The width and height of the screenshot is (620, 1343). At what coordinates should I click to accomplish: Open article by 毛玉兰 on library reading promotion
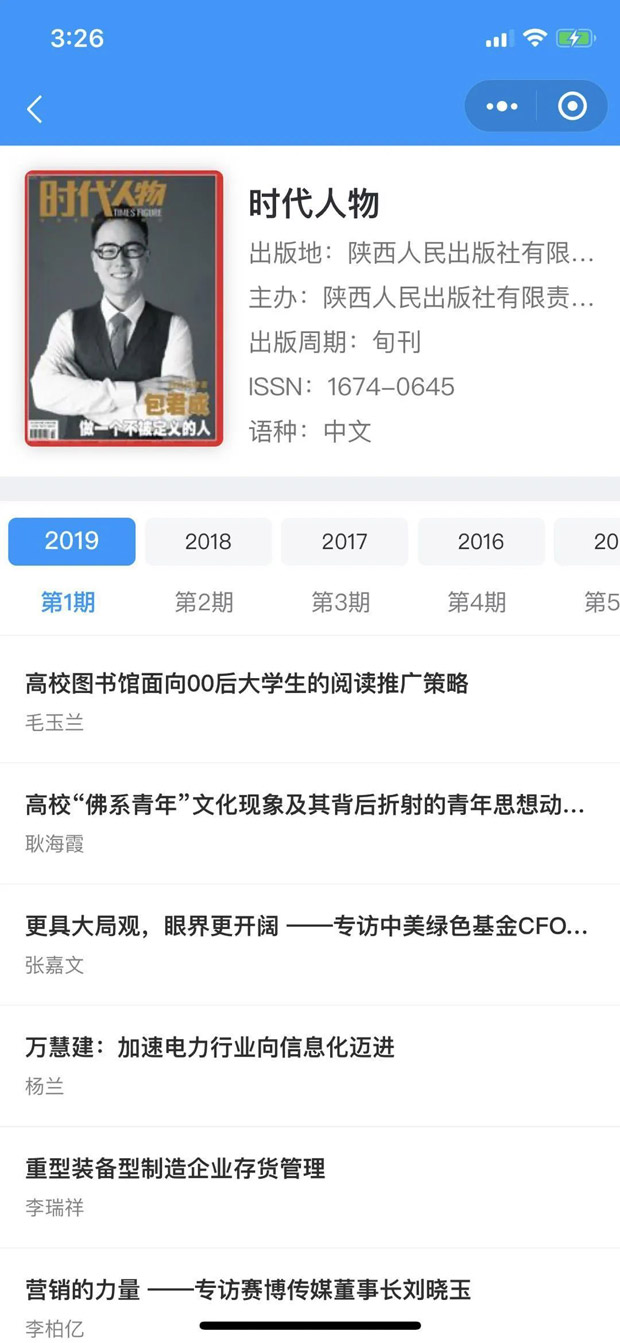click(310, 702)
